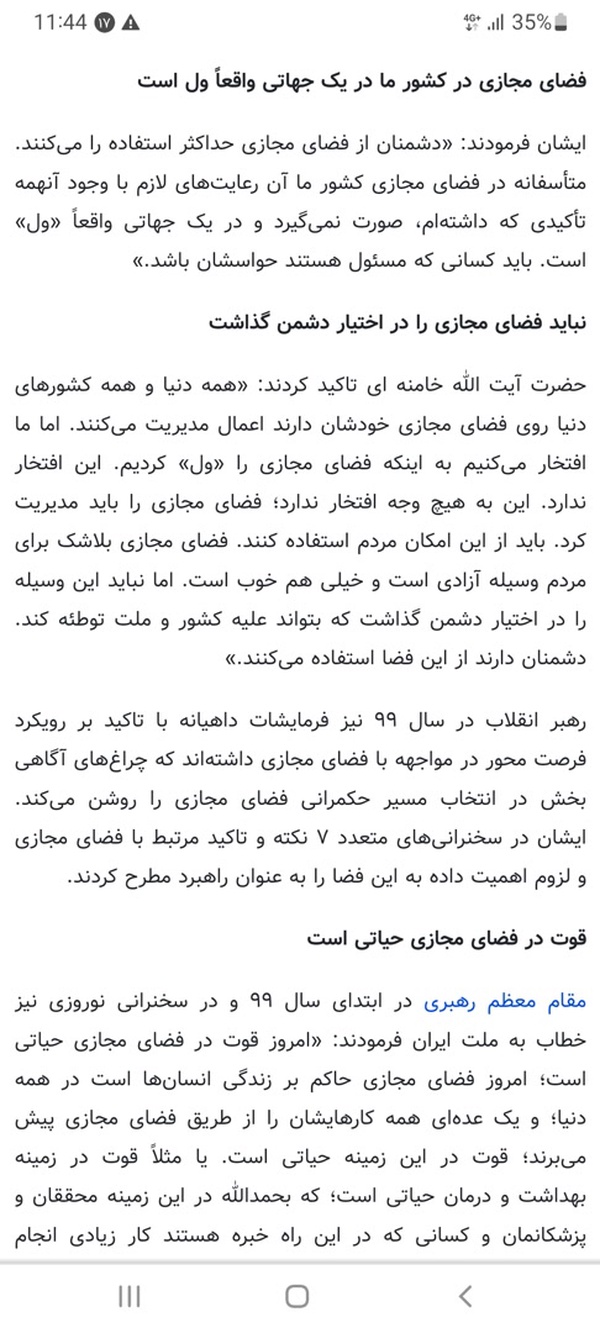Screen dimensions: 600x1333
Task: Go to the home screen
Action: point(298,1297)
